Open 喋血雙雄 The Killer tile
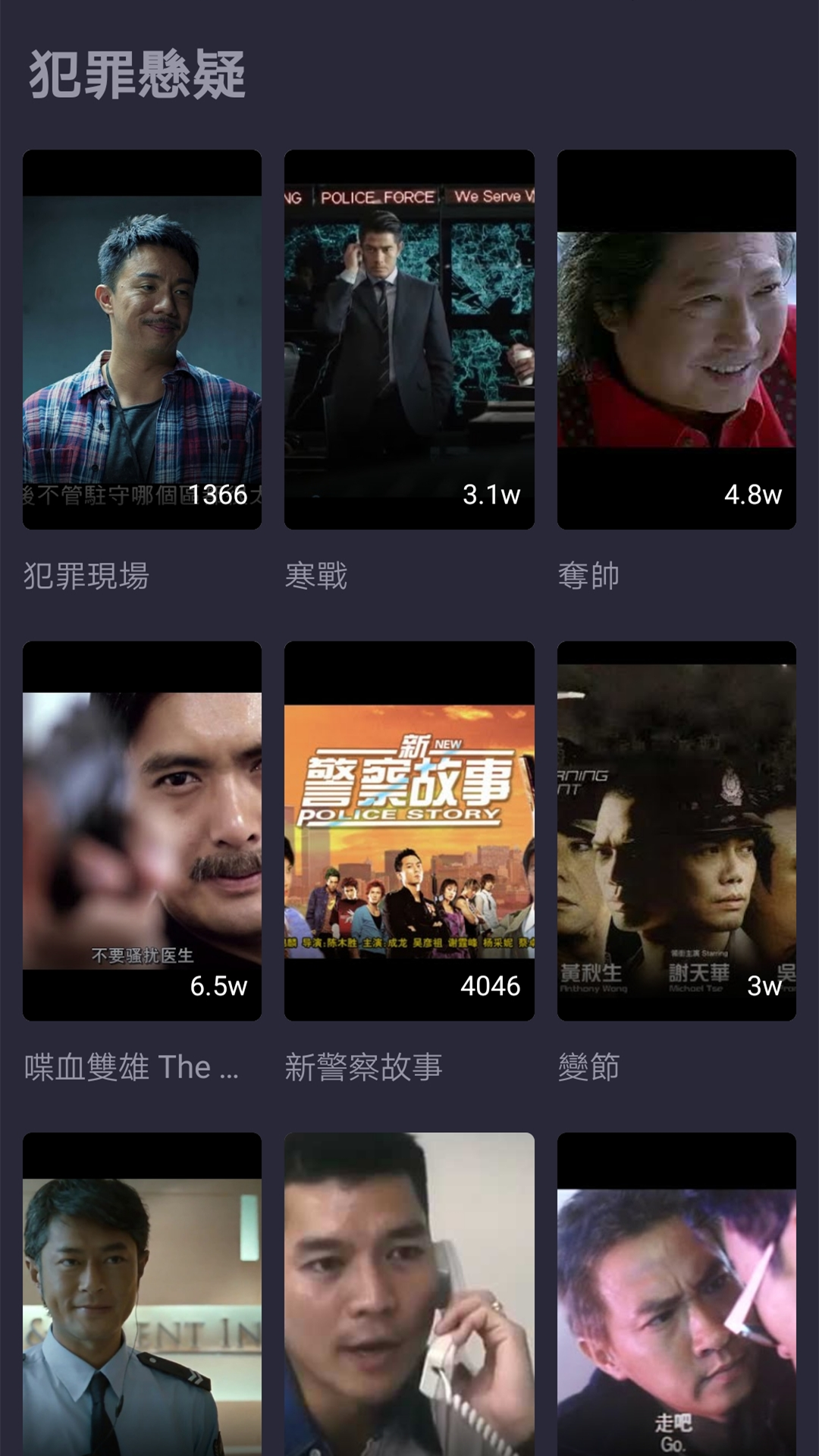The image size is (819, 1456). click(142, 830)
